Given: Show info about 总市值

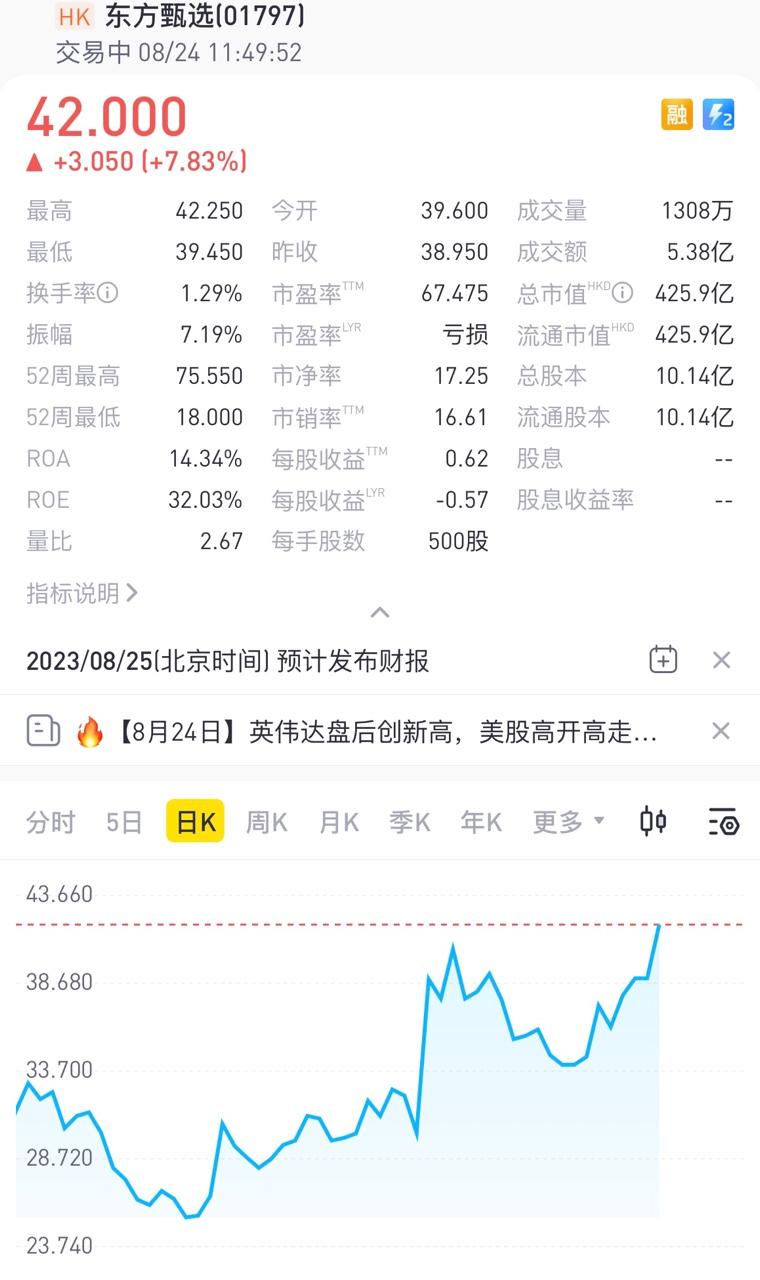Looking at the screenshot, I should [623, 293].
